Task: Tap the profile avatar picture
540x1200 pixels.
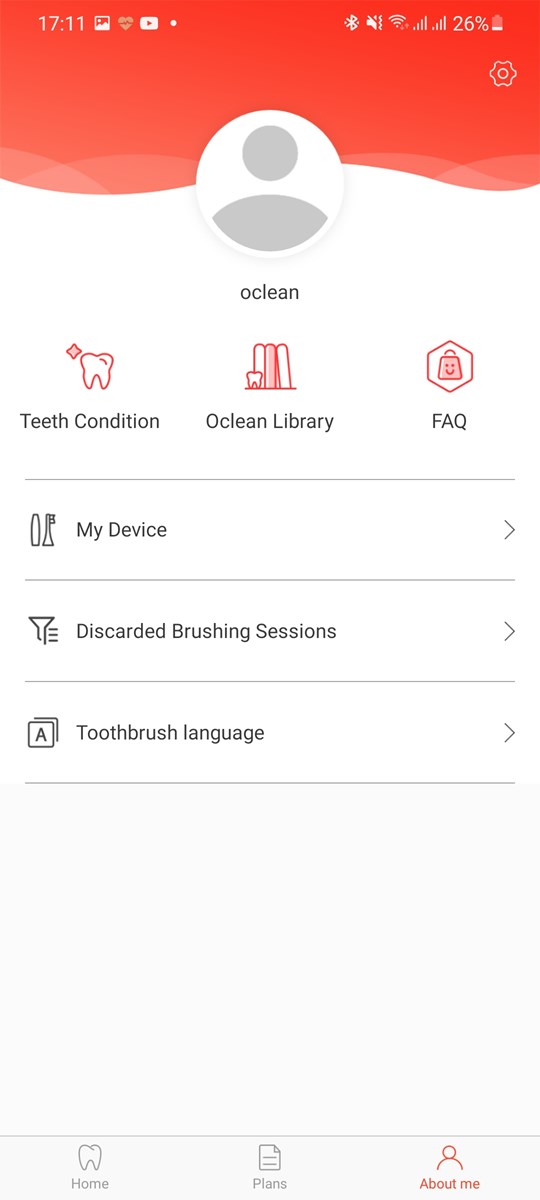Action: click(270, 183)
